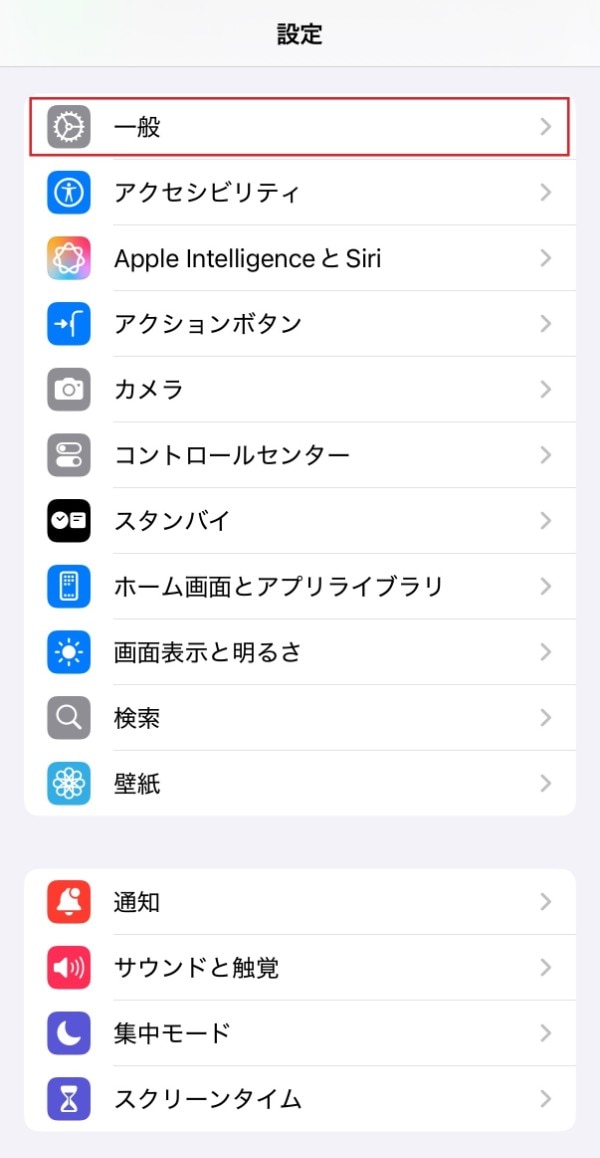Open 画面表示と明るさ settings

pos(300,652)
